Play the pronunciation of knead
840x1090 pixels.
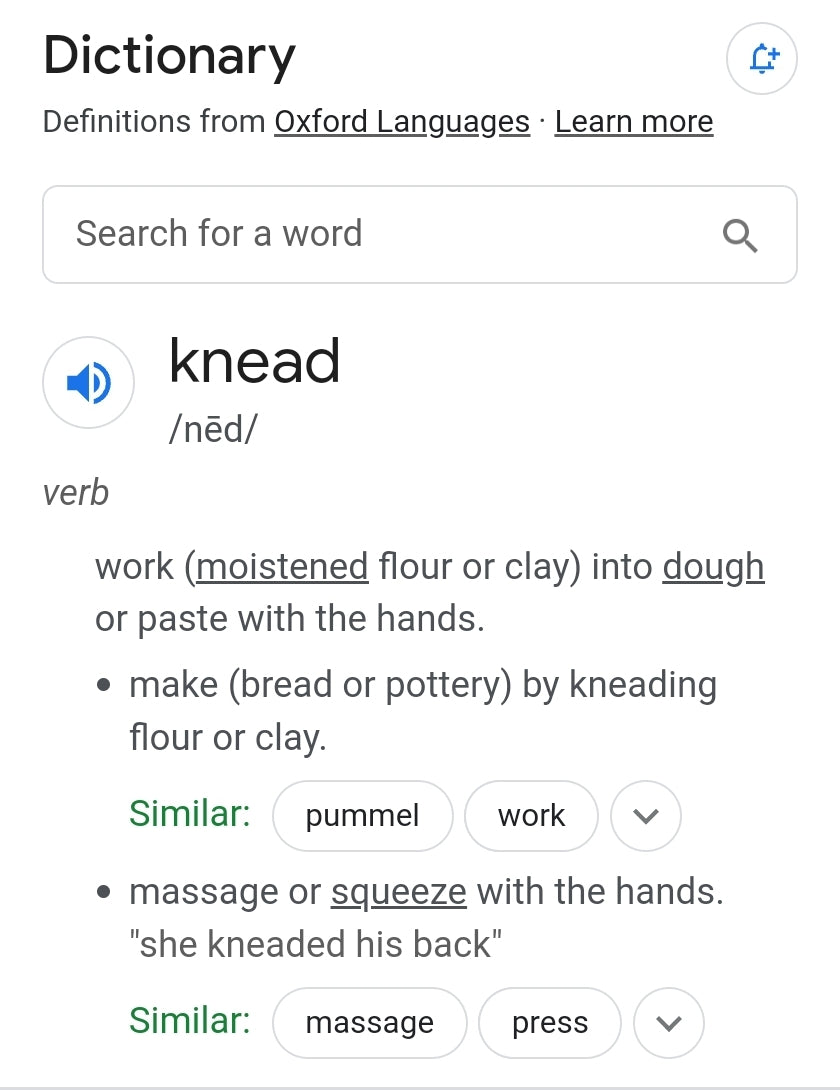88,382
